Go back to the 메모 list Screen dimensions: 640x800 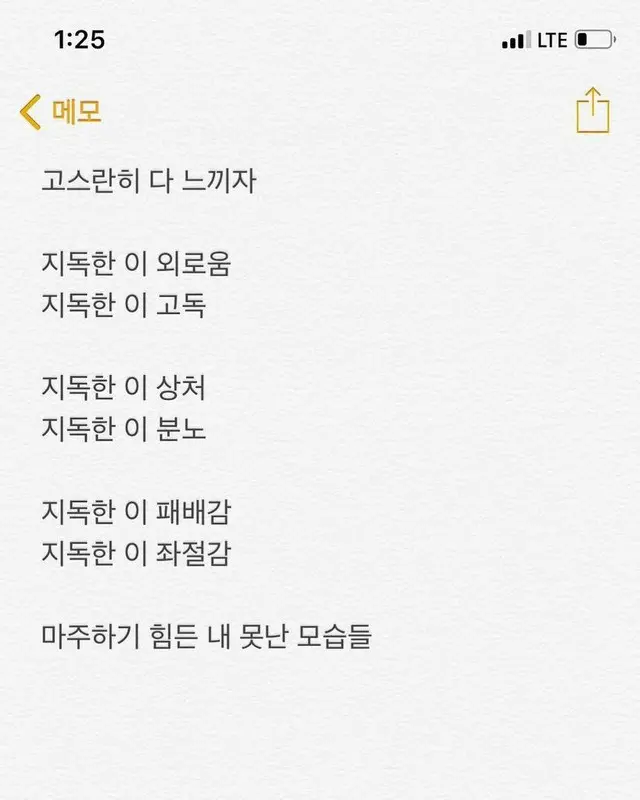(x=60, y=111)
